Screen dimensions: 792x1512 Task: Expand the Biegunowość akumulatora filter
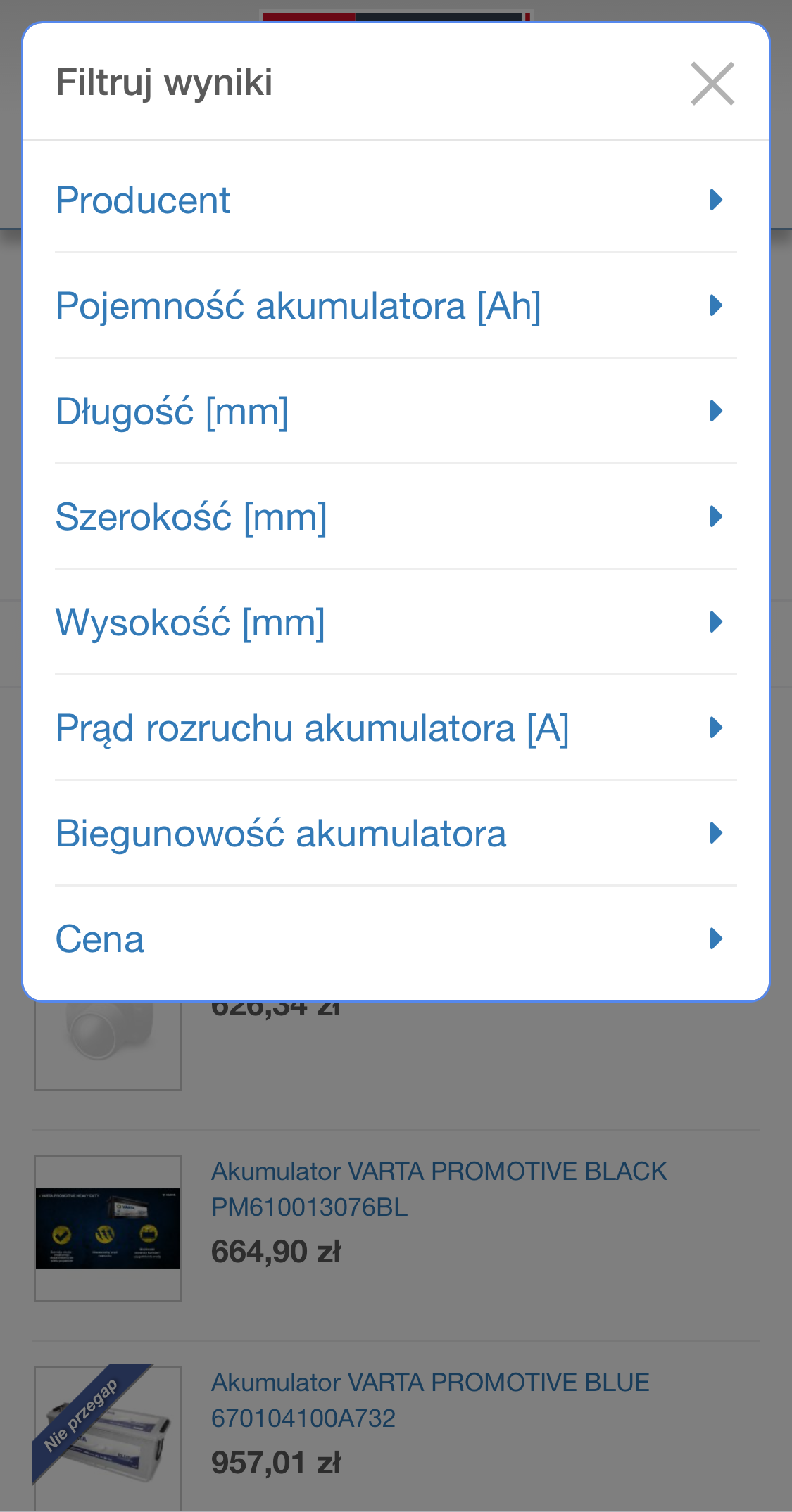[282, 834]
